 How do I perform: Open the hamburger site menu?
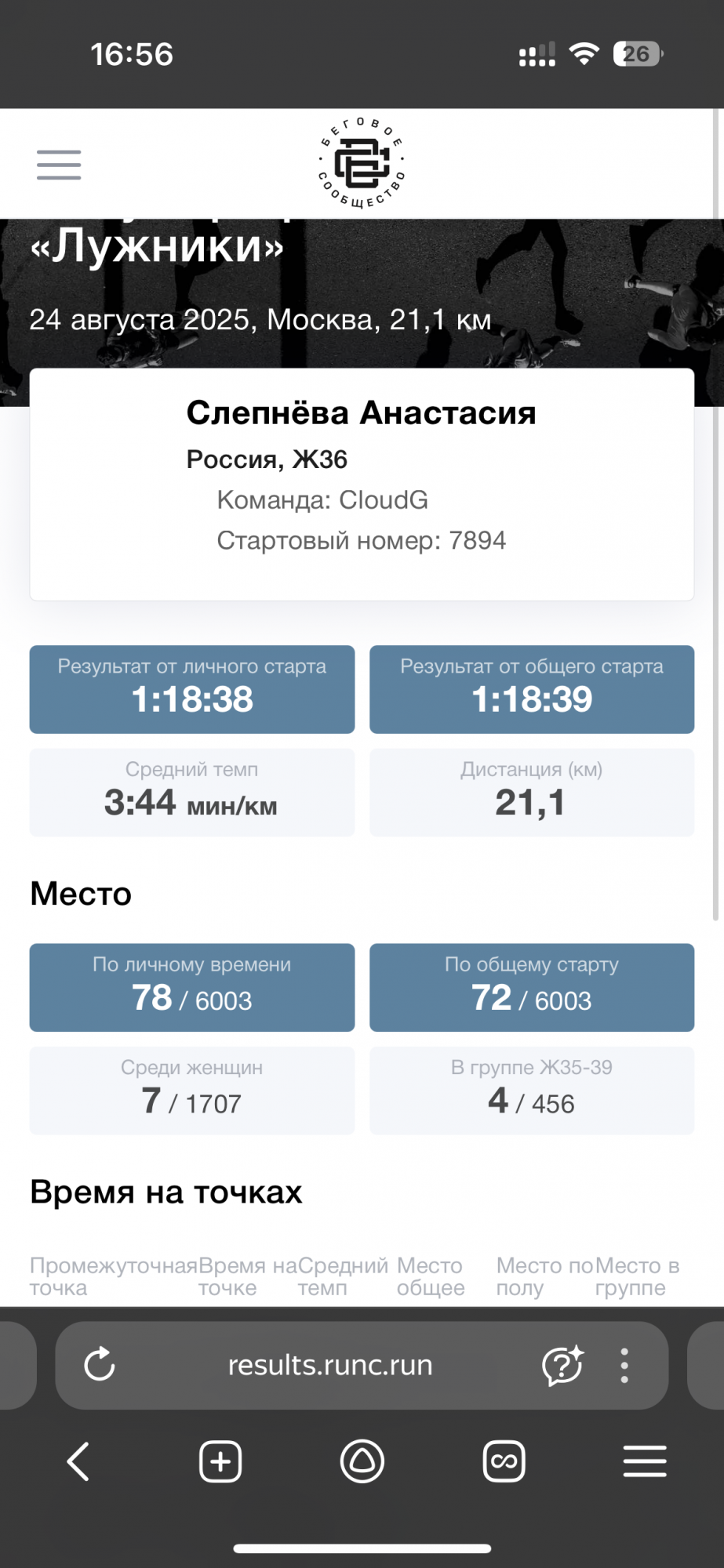pos(59,165)
